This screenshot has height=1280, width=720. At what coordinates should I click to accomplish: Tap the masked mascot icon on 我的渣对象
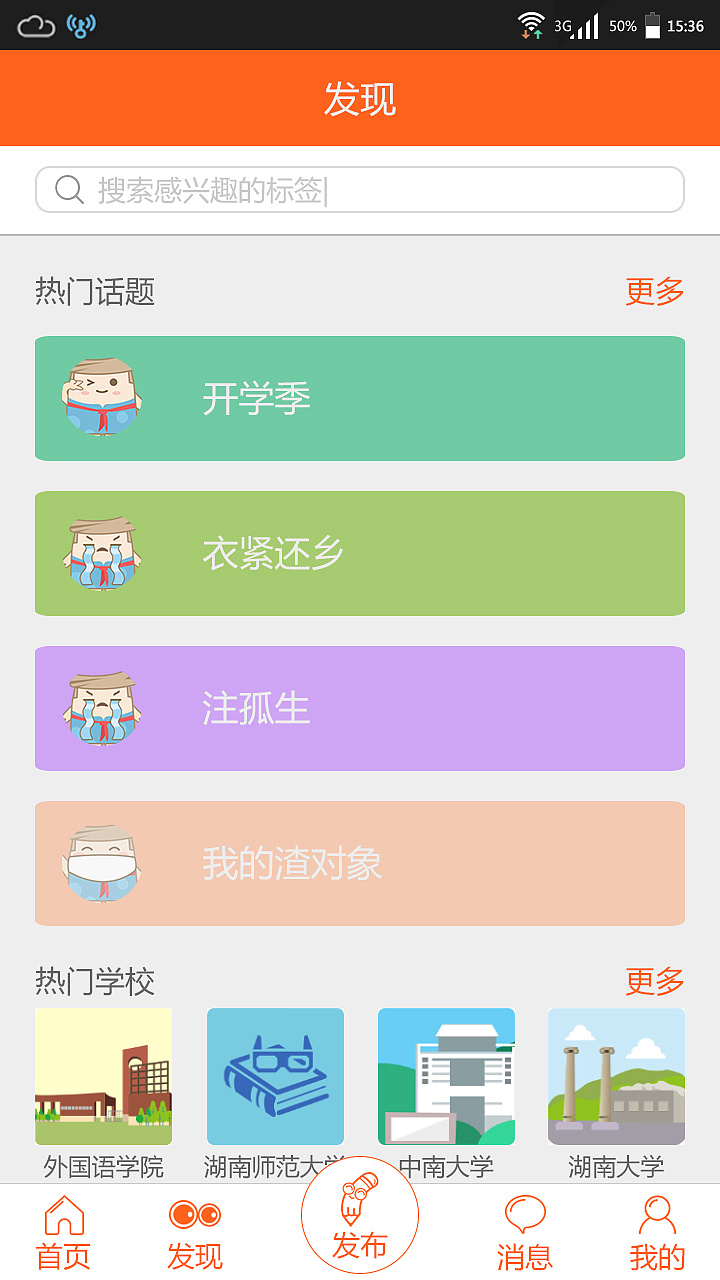click(100, 861)
